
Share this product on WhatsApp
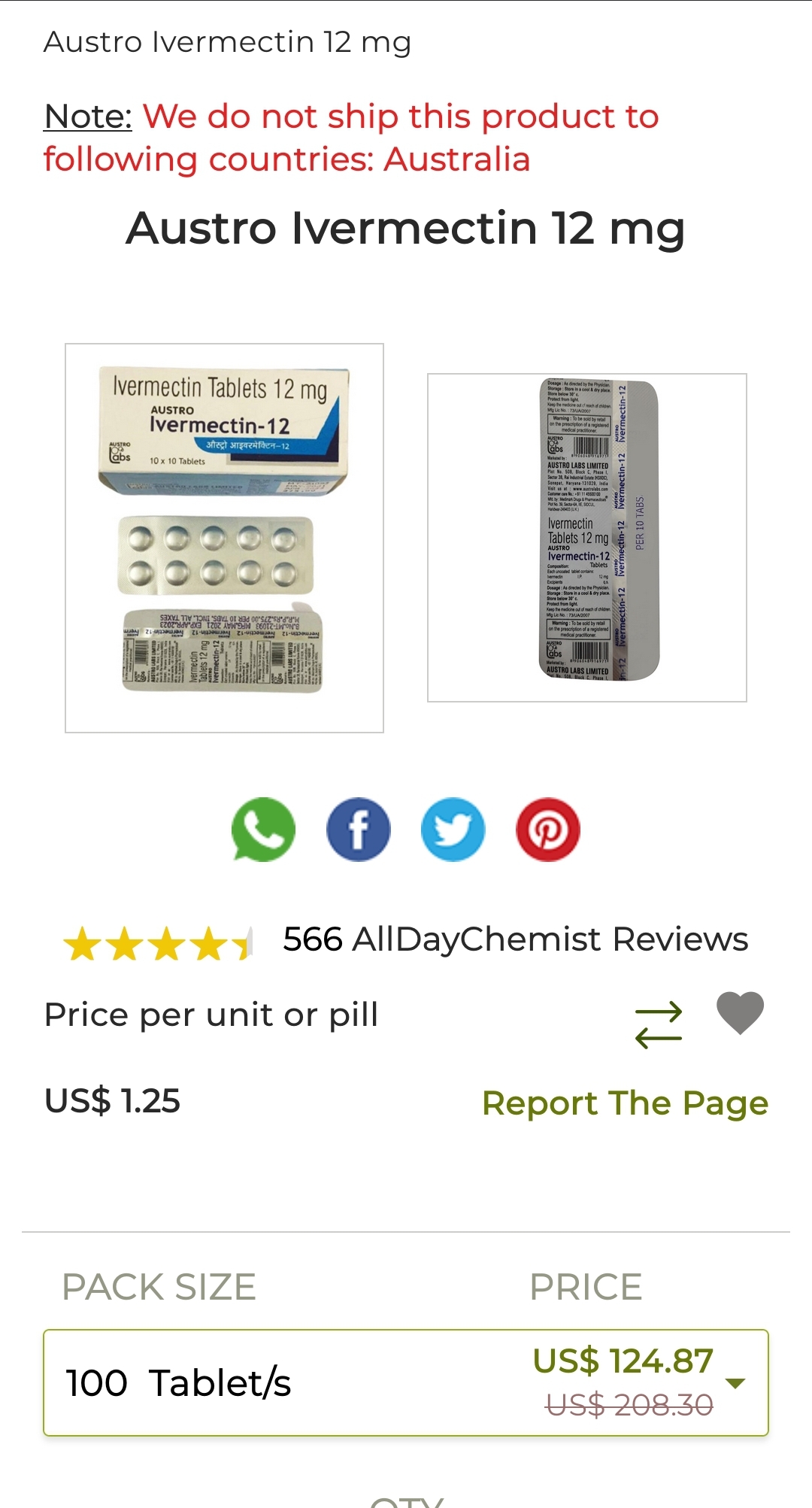tap(263, 829)
